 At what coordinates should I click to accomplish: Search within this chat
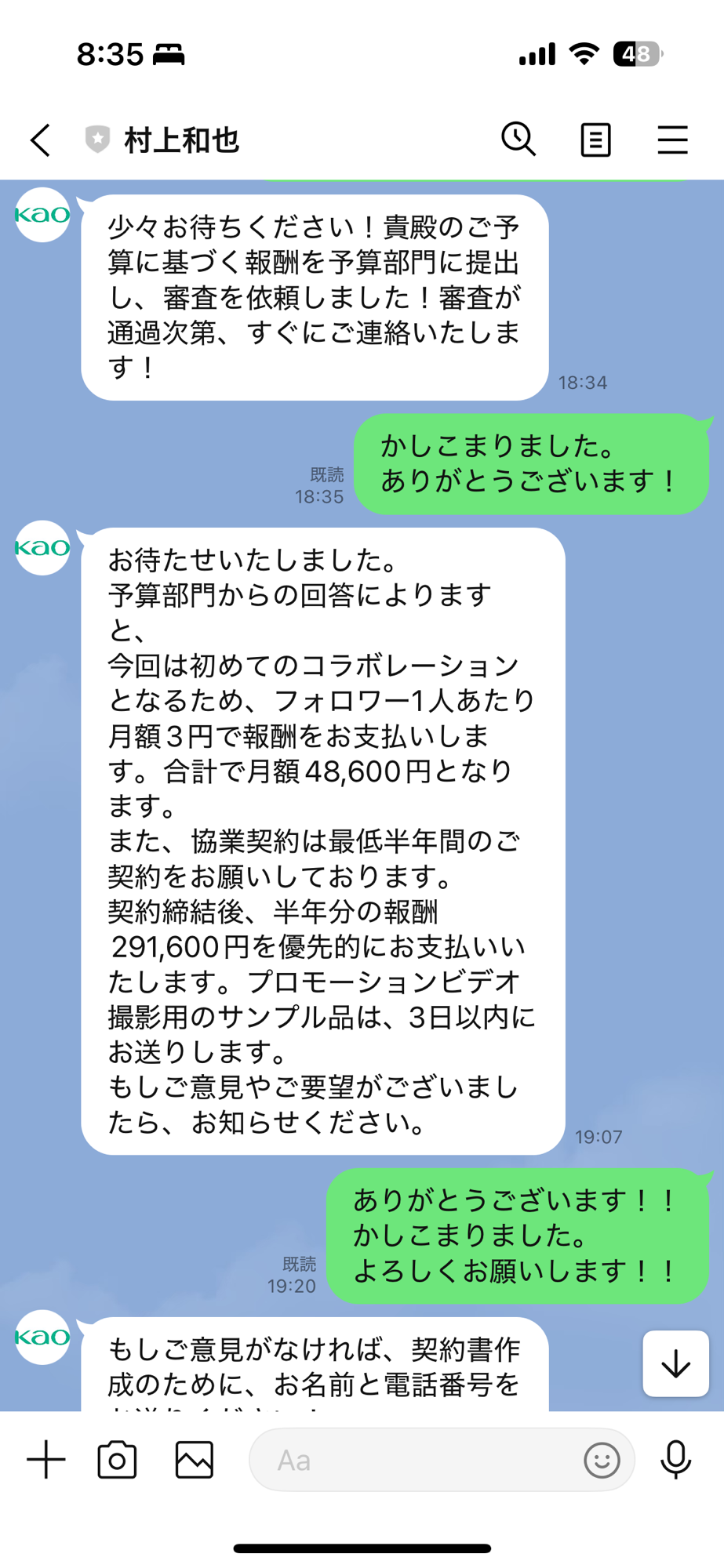point(518,140)
